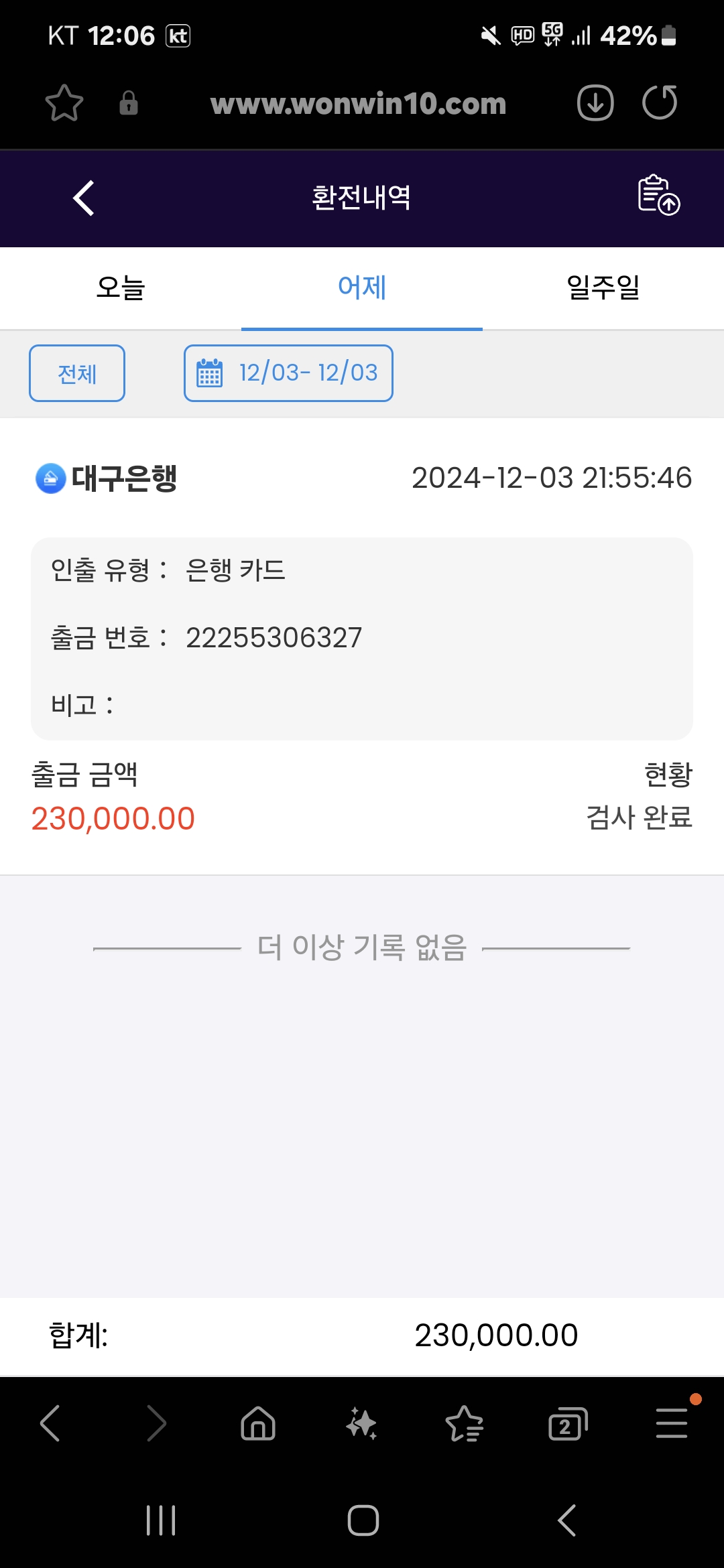Open the browser AI sparkle feature
Viewport: 724px width, 1568px height.
tap(362, 1423)
